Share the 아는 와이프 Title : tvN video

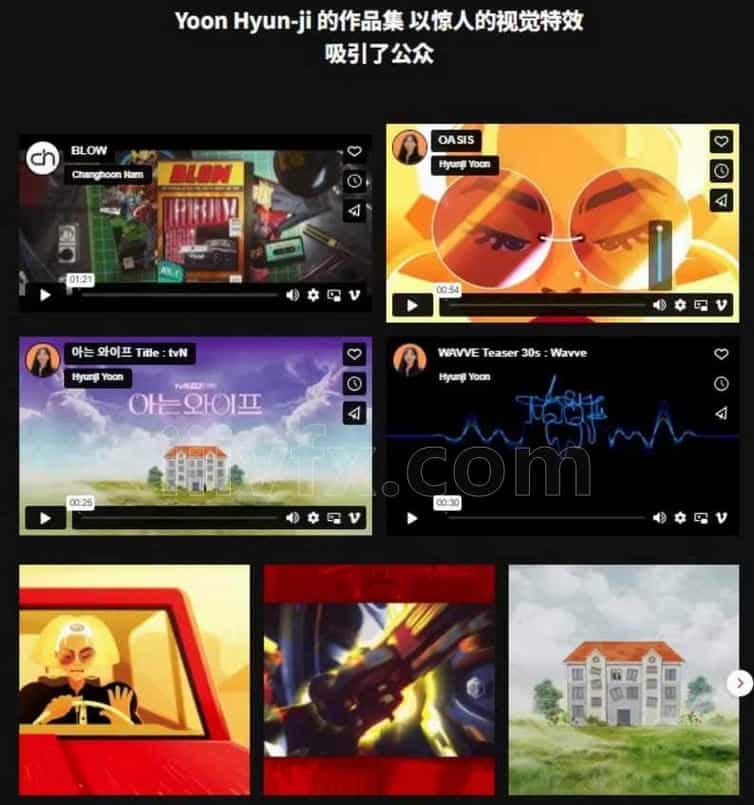tap(354, 413)
